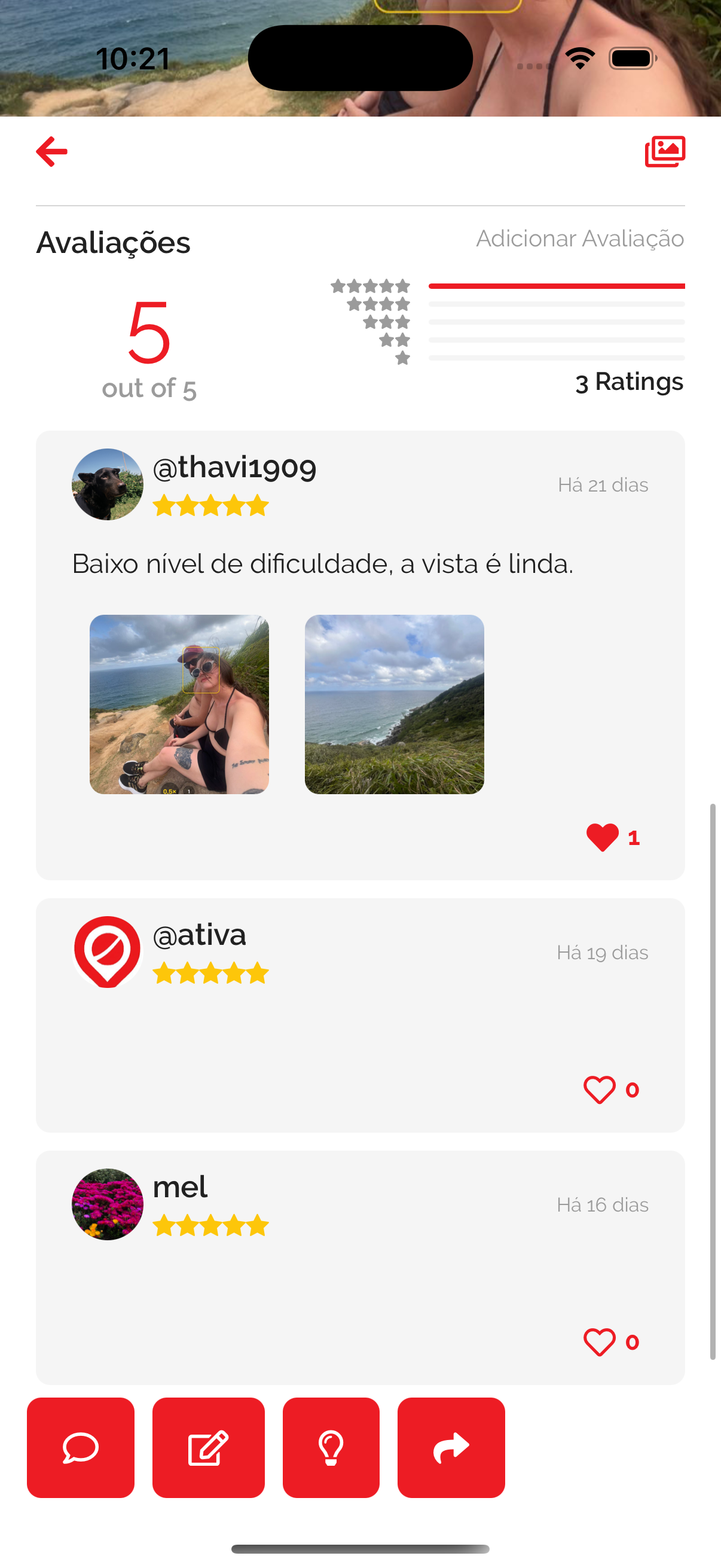Image resolution: width=721 pixels, height=1568 pixels.
Task: Tap the lightbulb suggestion icon
Action: click(331, 1448)
